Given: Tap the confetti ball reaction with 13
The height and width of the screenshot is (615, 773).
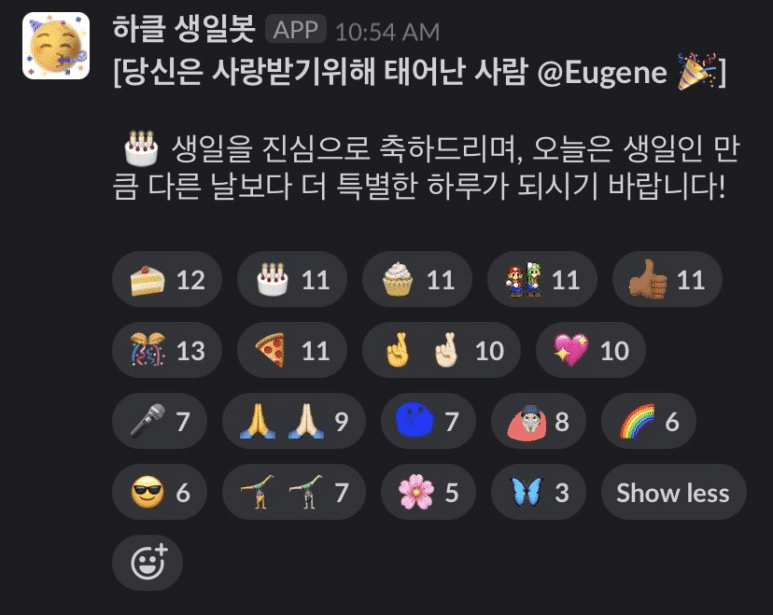Looking at the screenshot, I should pos(167,350).
